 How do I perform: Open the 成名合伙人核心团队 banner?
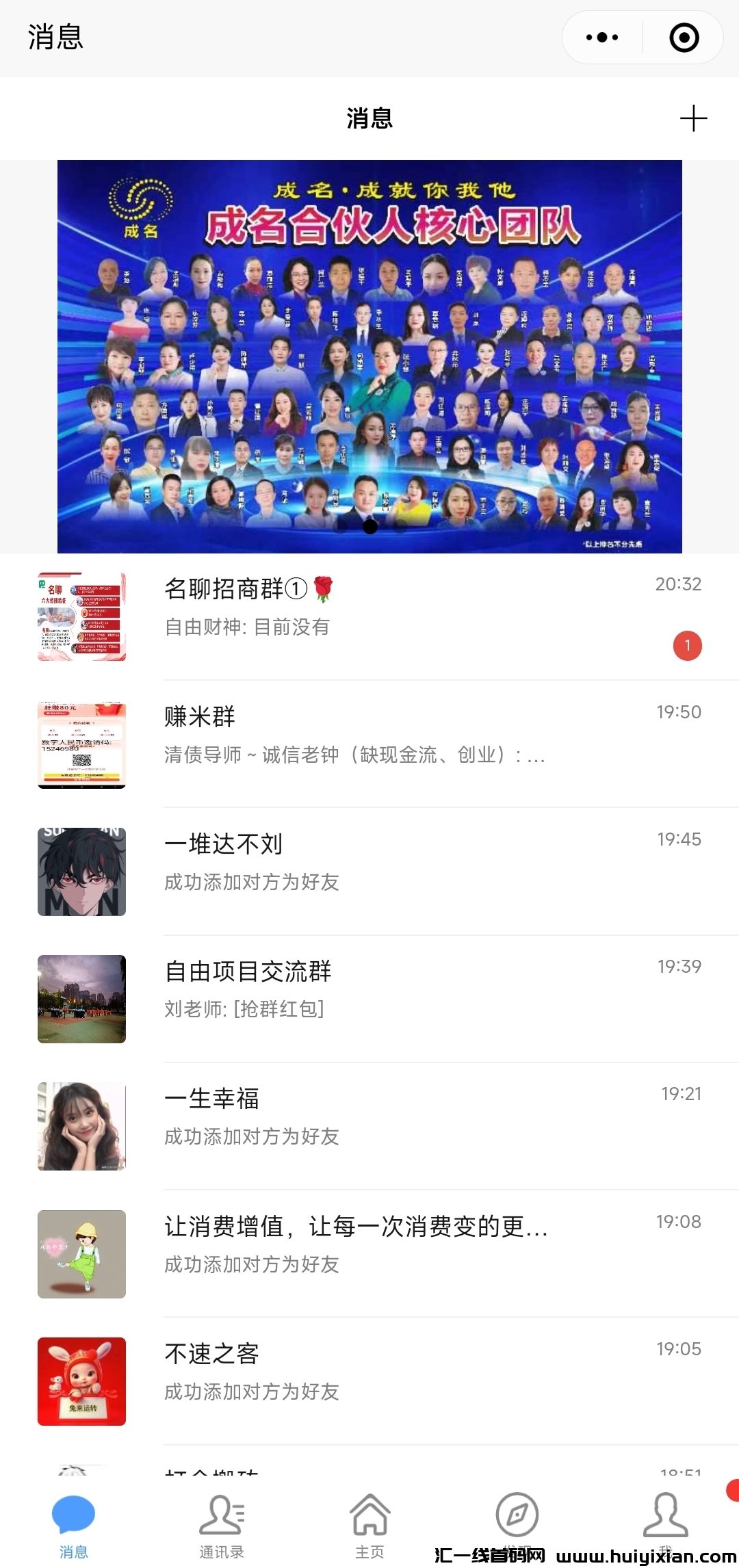tap(369, 356)
